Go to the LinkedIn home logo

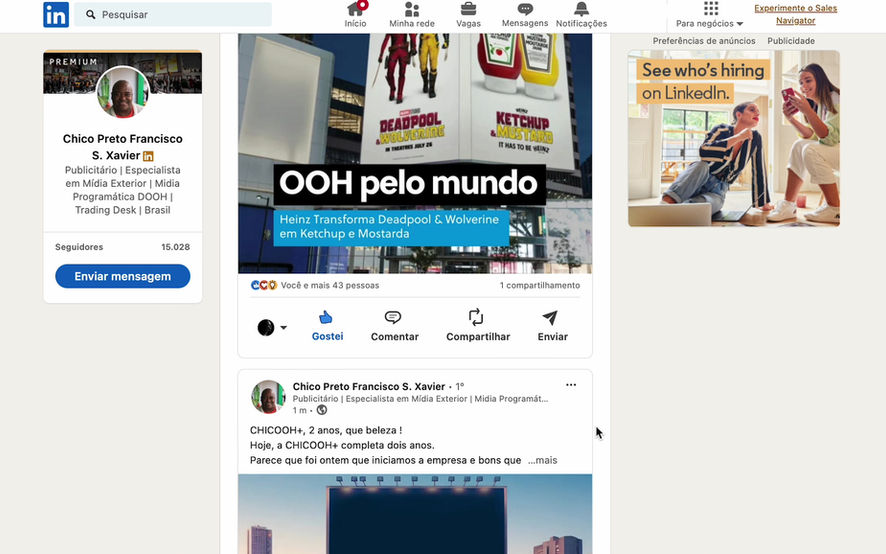[x=56, y=14]
